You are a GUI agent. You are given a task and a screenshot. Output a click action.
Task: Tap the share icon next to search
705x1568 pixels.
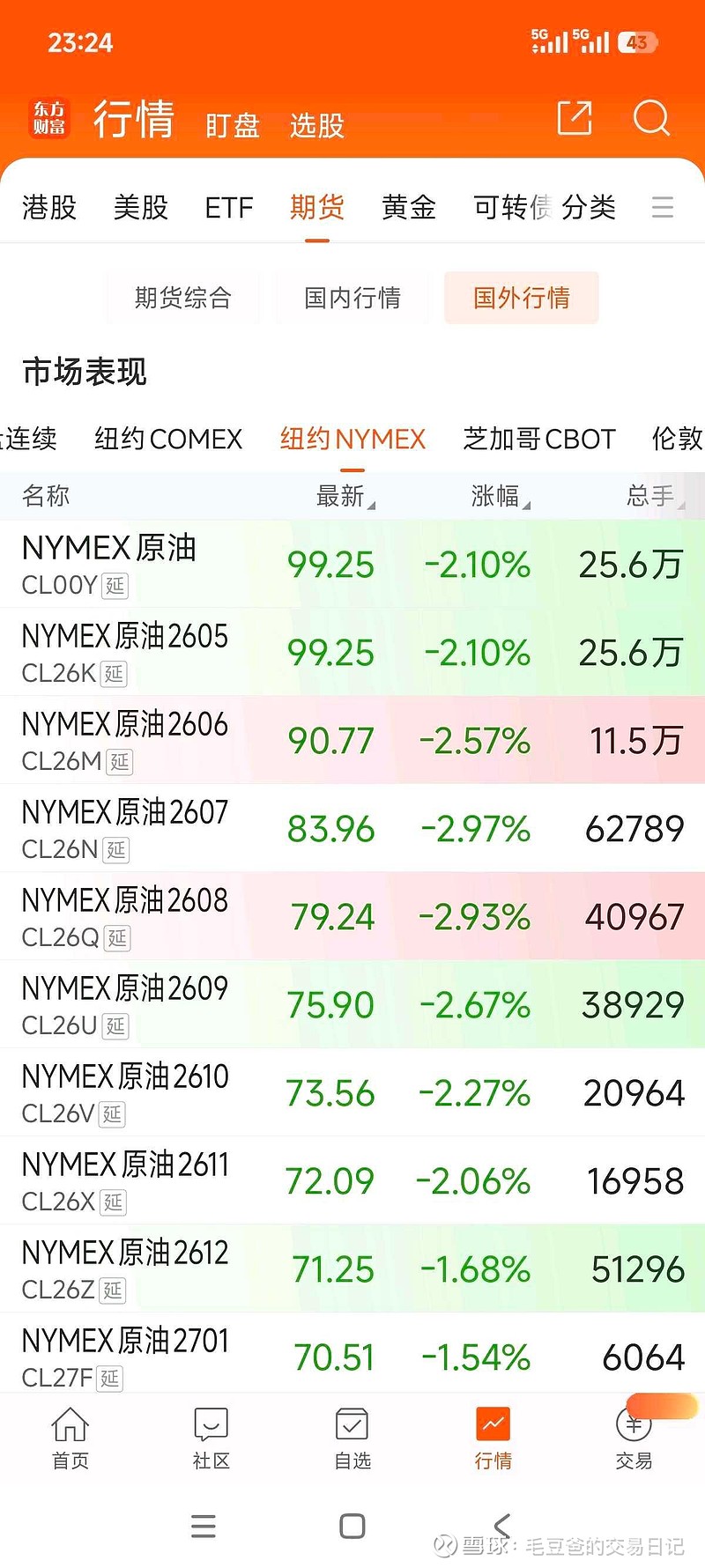(x=574, y=120)
